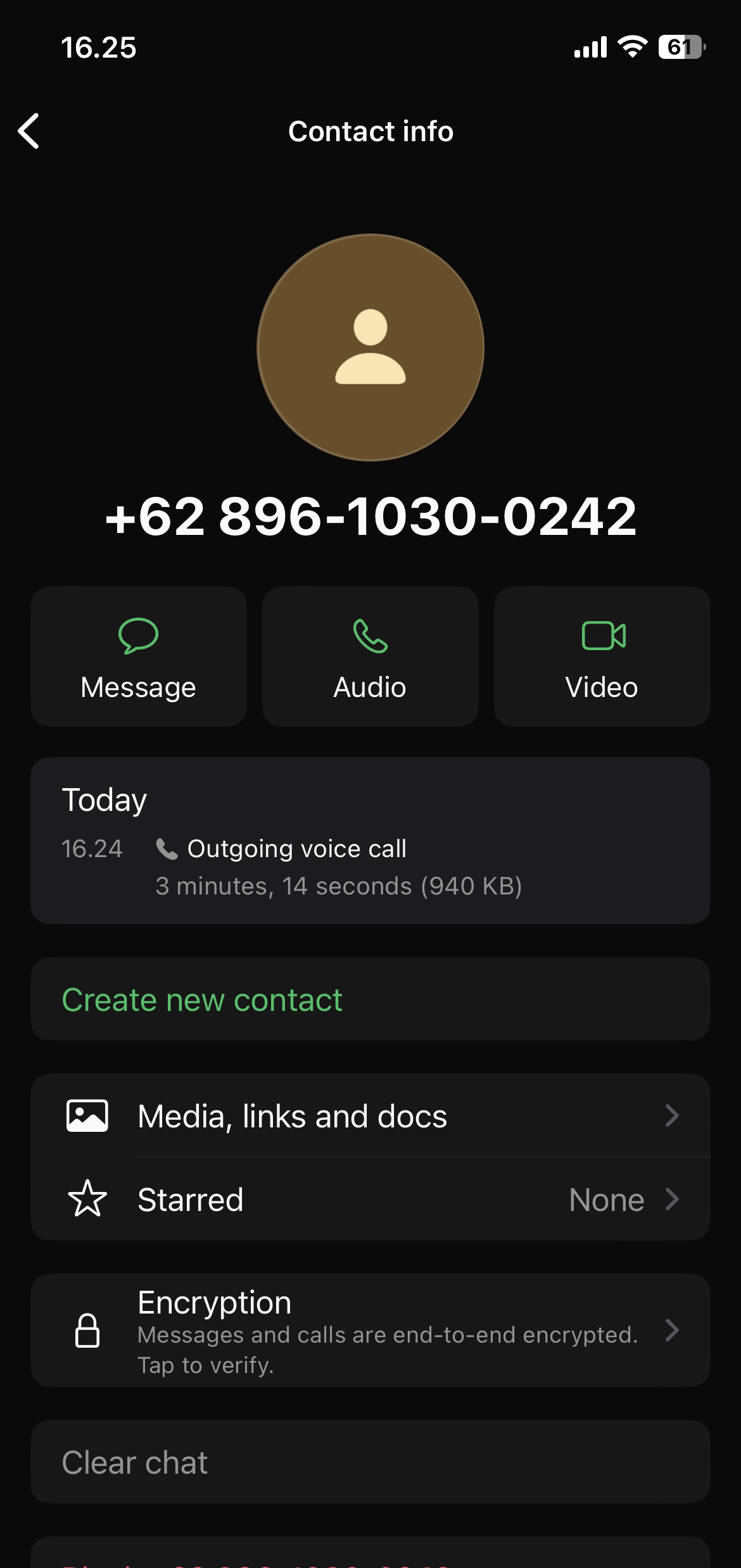Open Starred messages

click(x=370, y=1200)
